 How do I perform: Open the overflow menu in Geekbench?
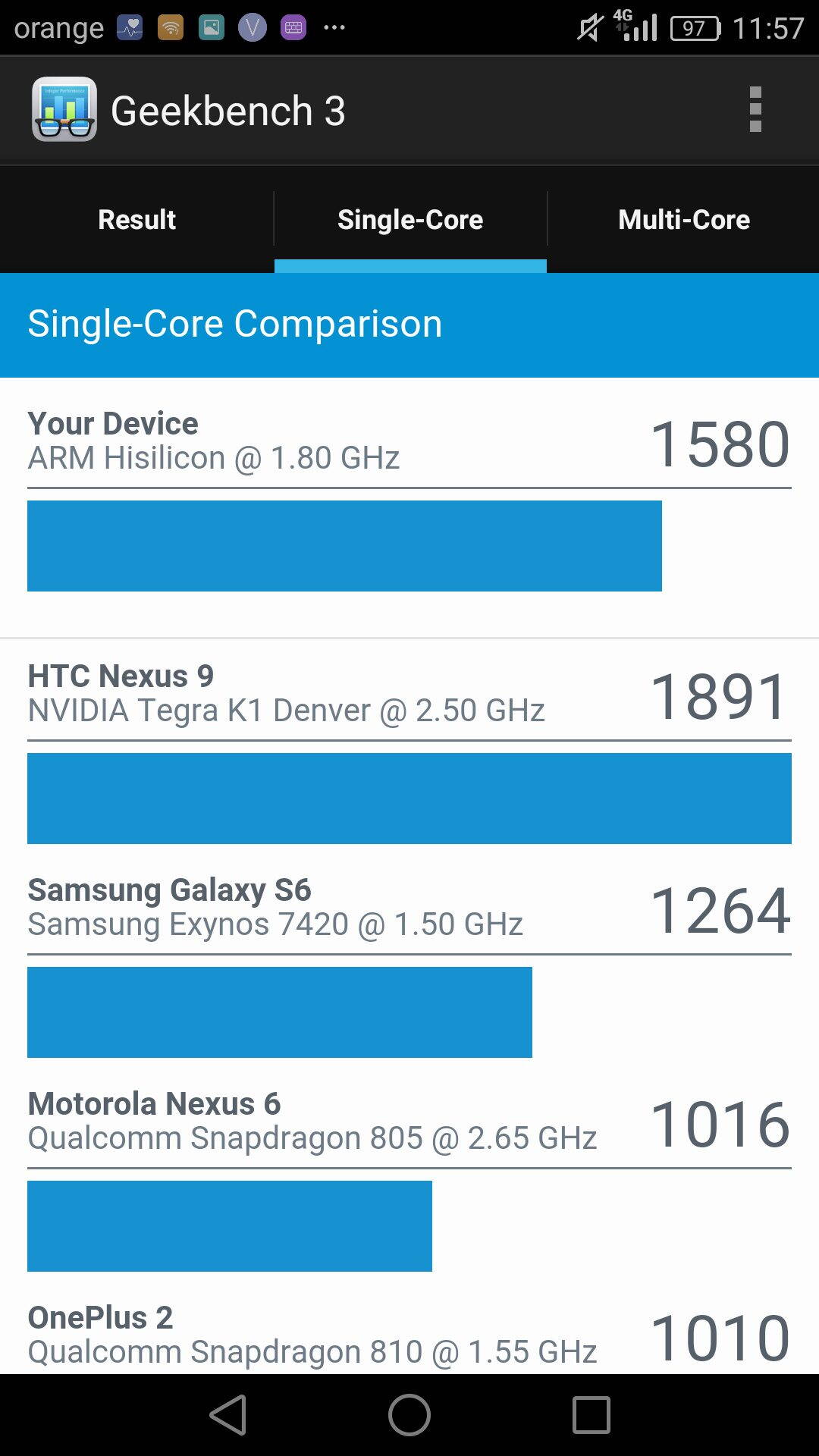click(755, 110)
